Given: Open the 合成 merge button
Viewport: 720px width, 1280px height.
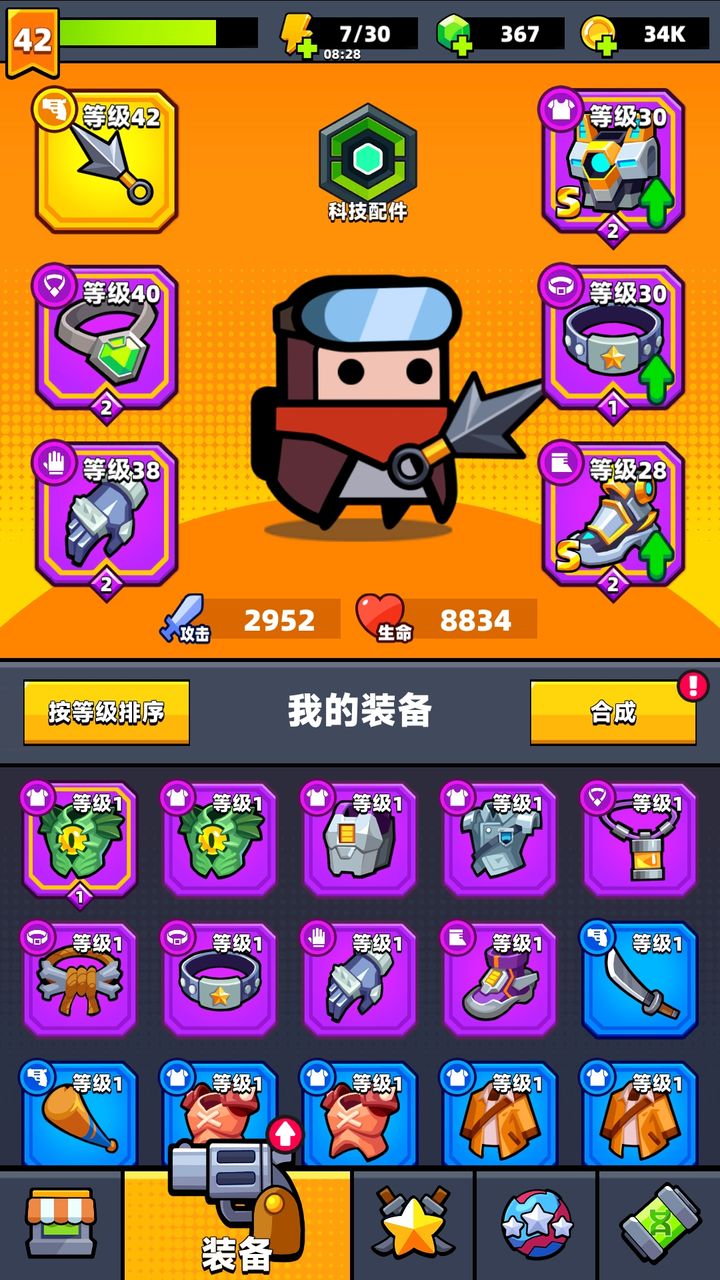Looking at the screenshot, I should tap(612, 712).
